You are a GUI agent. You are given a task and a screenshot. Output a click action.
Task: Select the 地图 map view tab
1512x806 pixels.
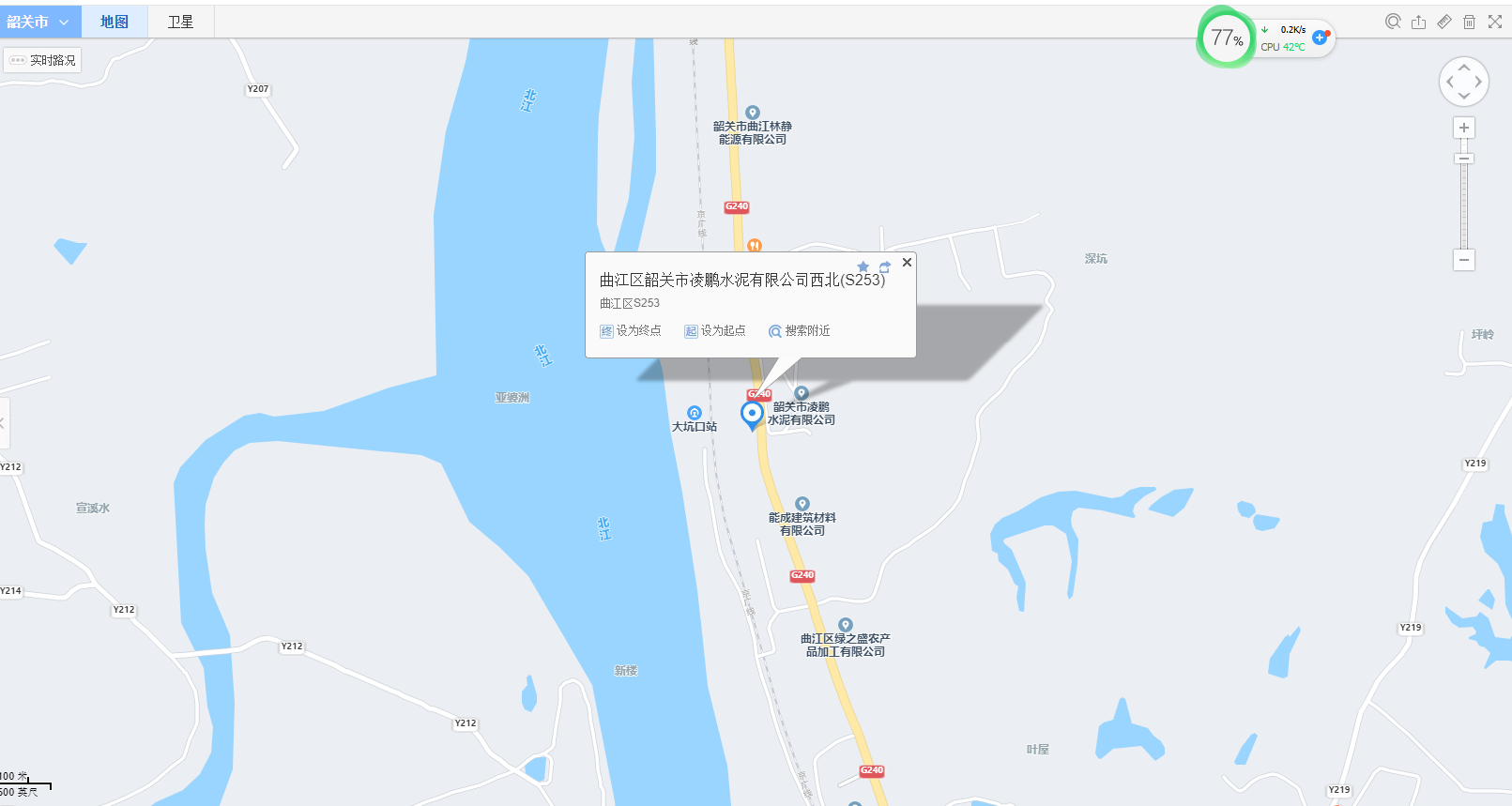(115, 22)
